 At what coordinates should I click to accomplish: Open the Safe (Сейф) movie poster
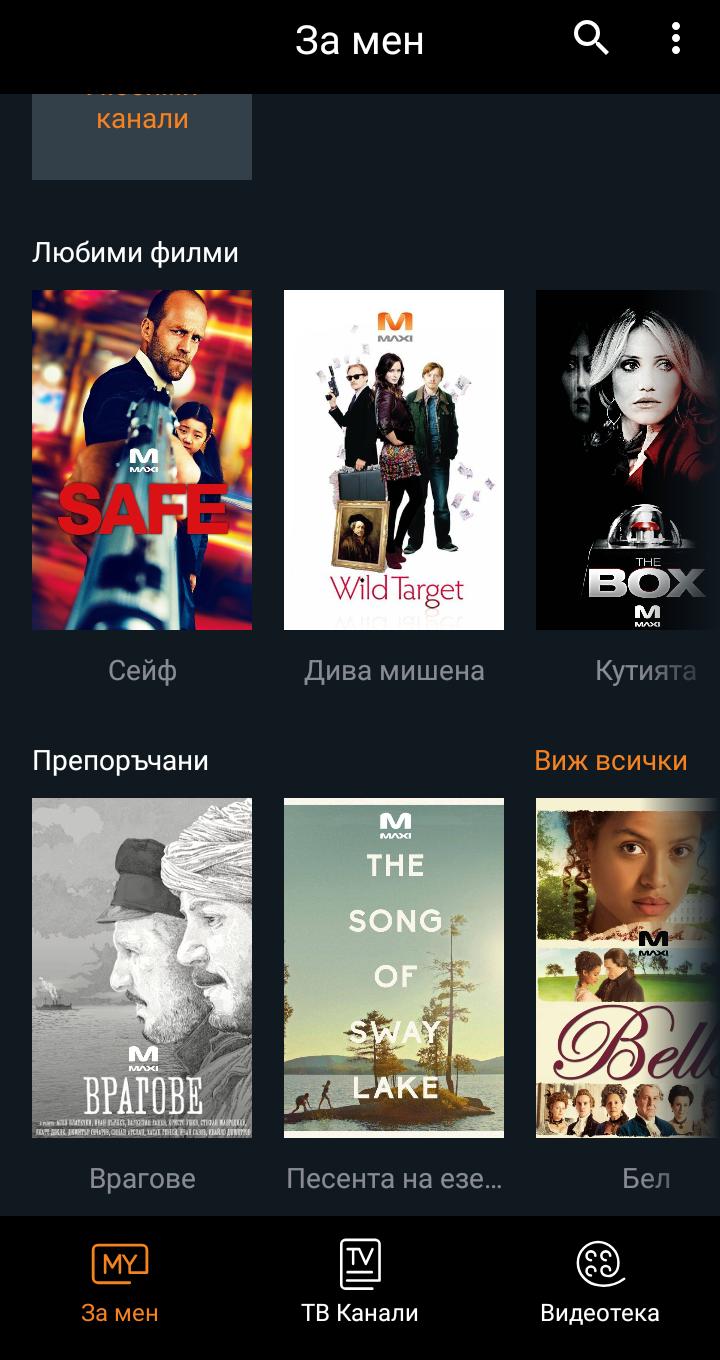point(142,460)
